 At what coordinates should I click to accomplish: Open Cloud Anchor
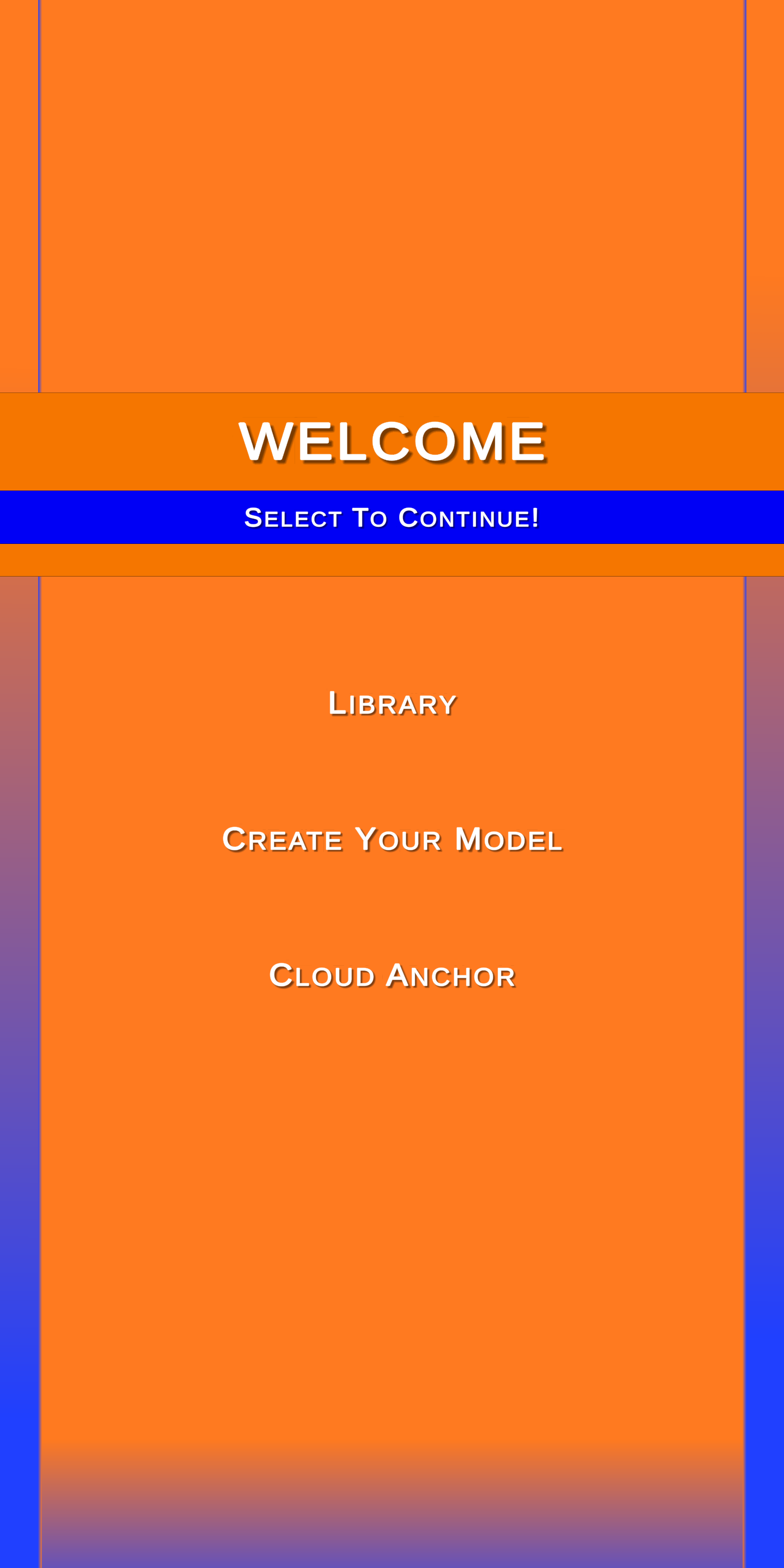392,976
